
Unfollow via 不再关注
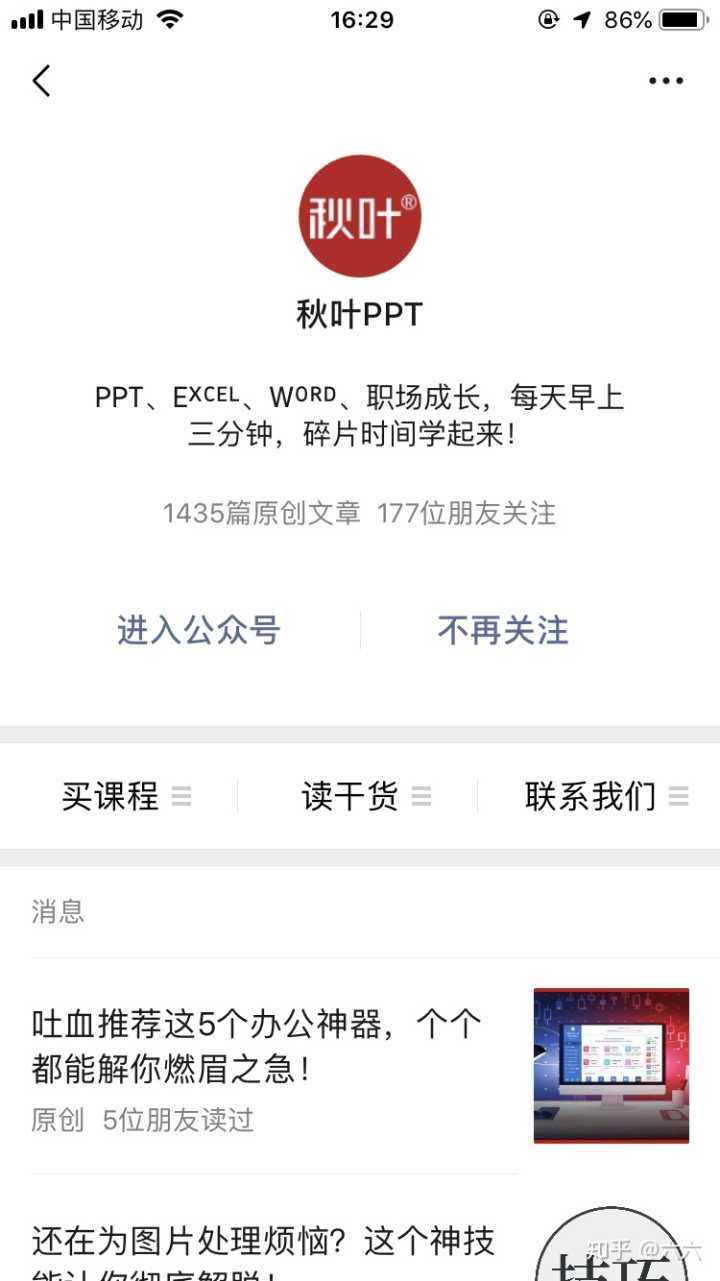coord(503,631)
